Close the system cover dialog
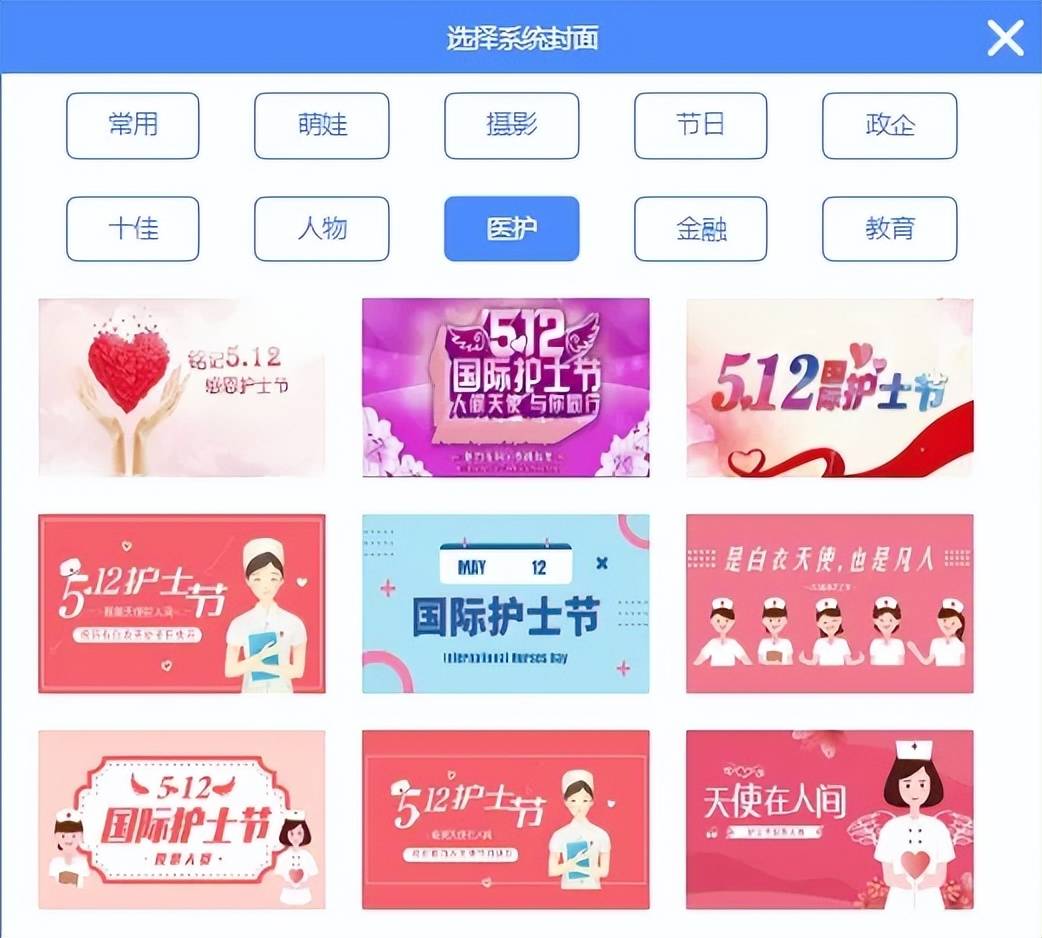This screenshot has width=1042, height=938. (1005, 38)
